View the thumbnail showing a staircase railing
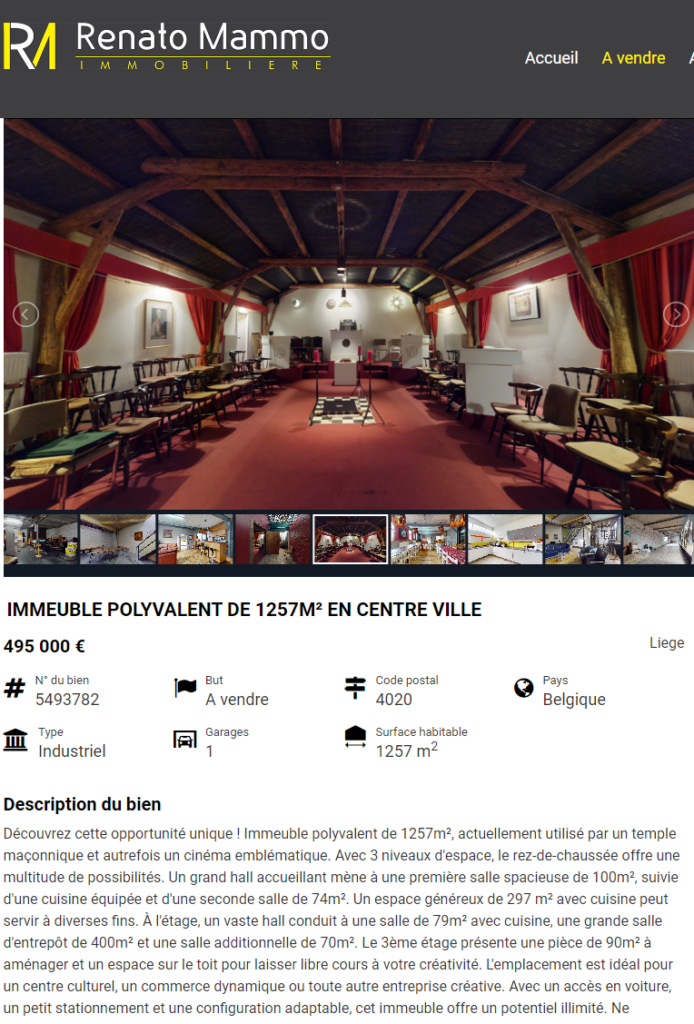Viewport: 694px width, 1024px height. pos(118,540)
